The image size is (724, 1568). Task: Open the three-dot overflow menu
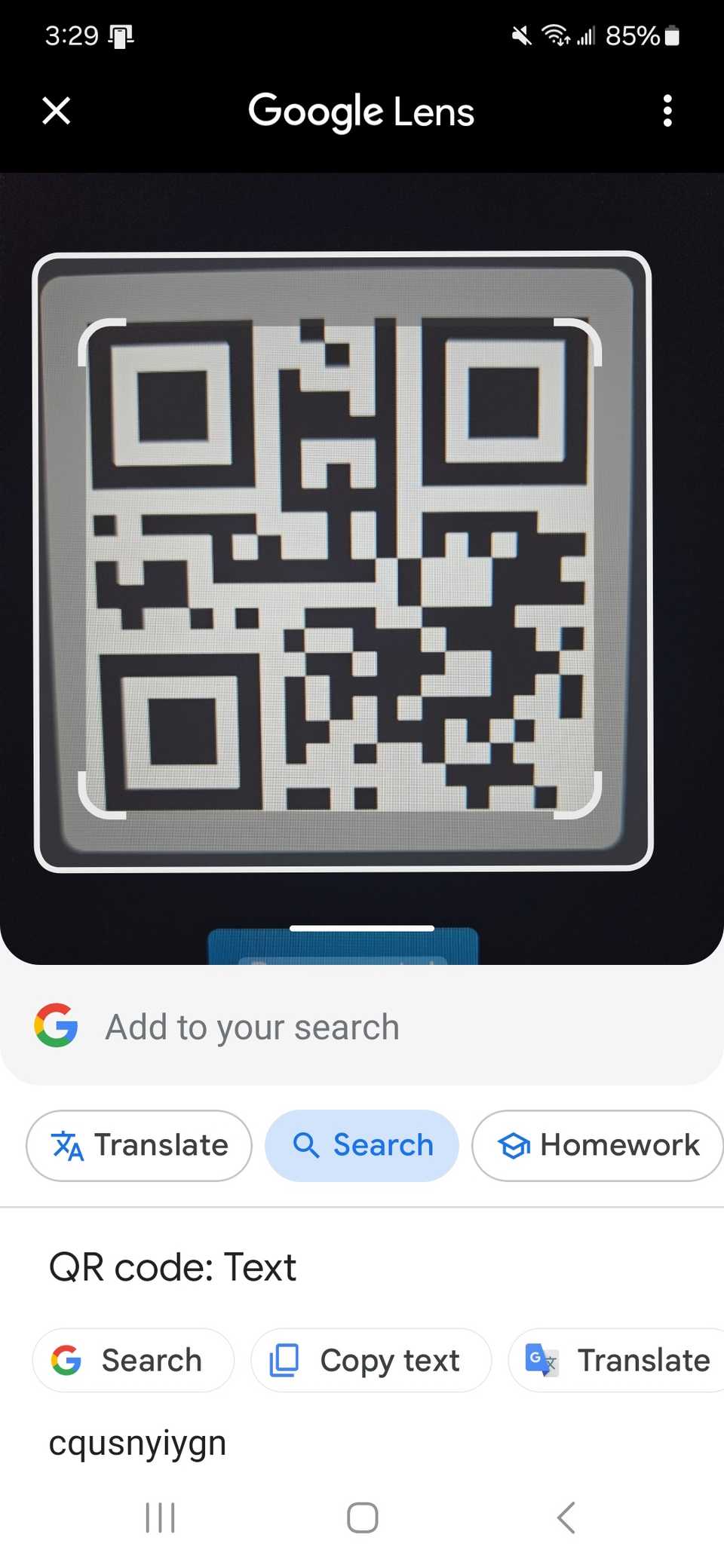(x=667, y=111)
